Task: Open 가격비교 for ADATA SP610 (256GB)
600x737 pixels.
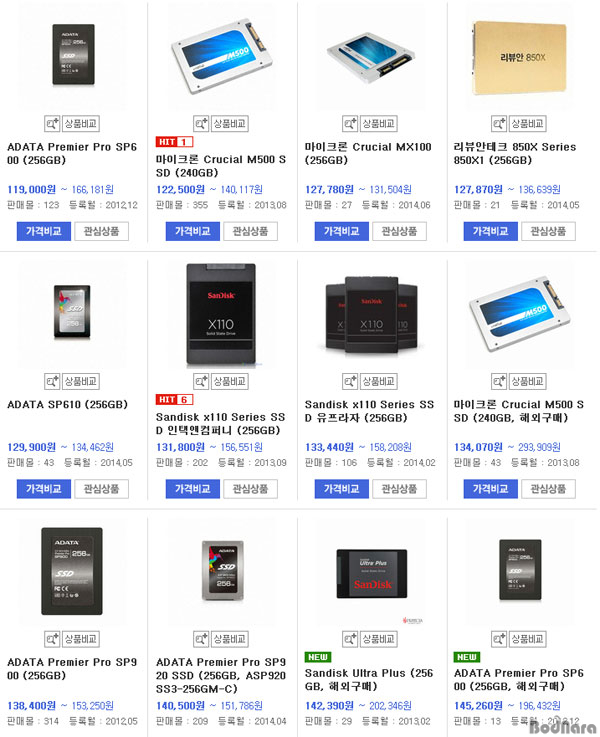Action: tap(43, 489)
